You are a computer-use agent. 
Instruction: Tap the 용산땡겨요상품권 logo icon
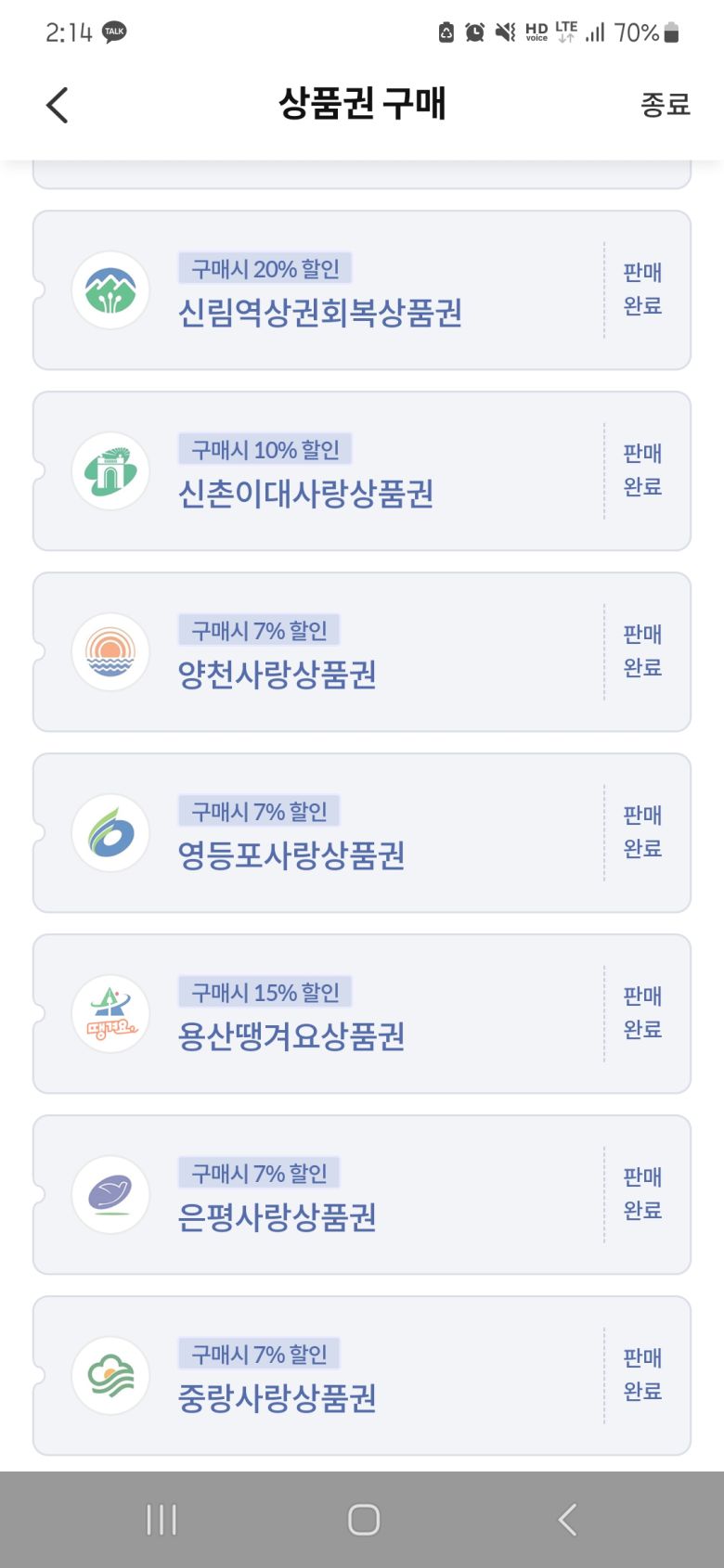[110, 1013]
